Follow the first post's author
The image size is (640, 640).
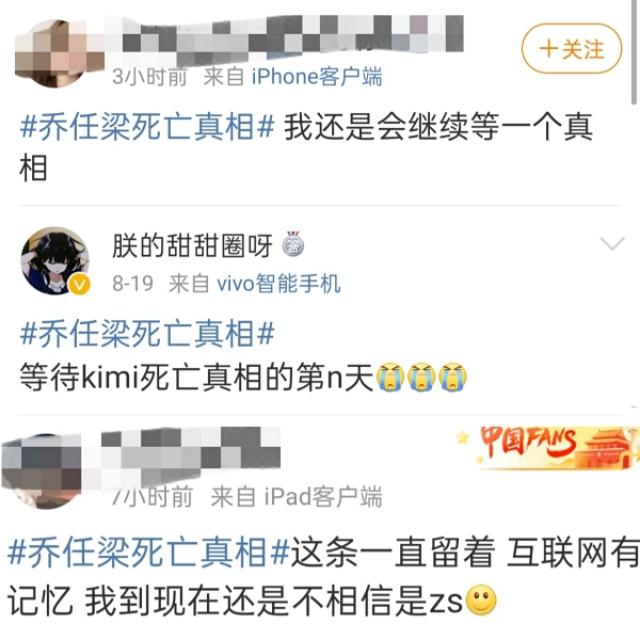pos(571,49)
